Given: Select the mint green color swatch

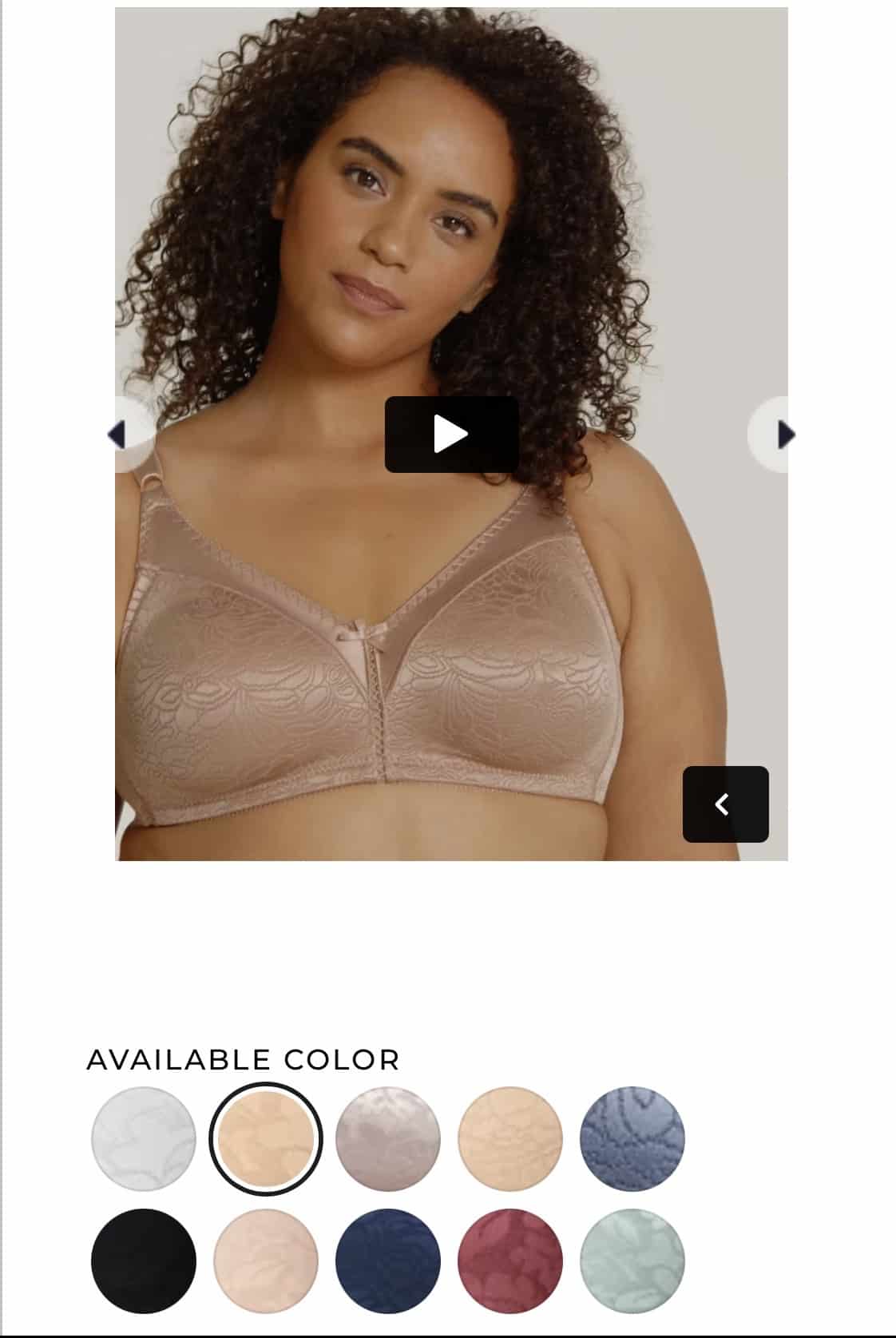Looking at the screenshot, I should (x=632, y=1261).
